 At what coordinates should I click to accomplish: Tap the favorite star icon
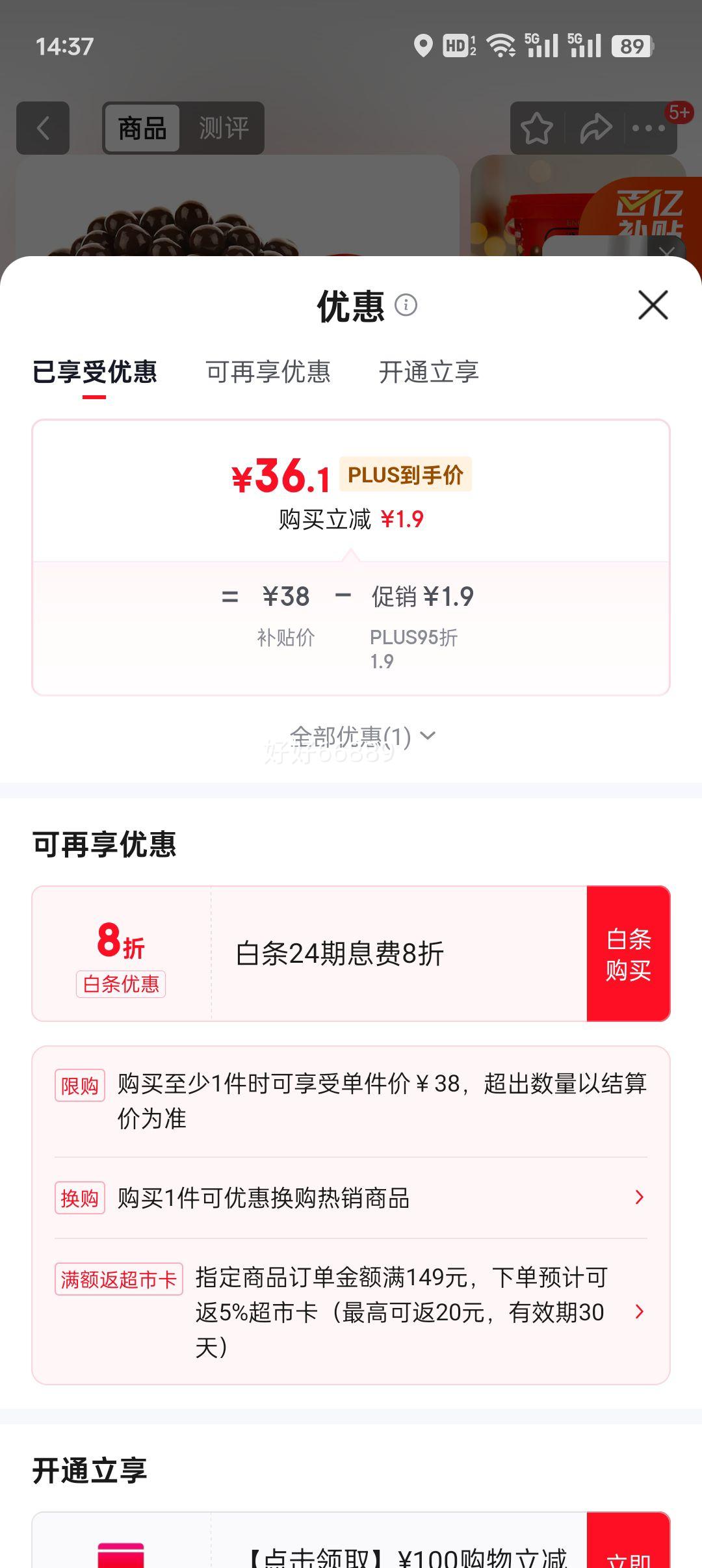point(537,128)
